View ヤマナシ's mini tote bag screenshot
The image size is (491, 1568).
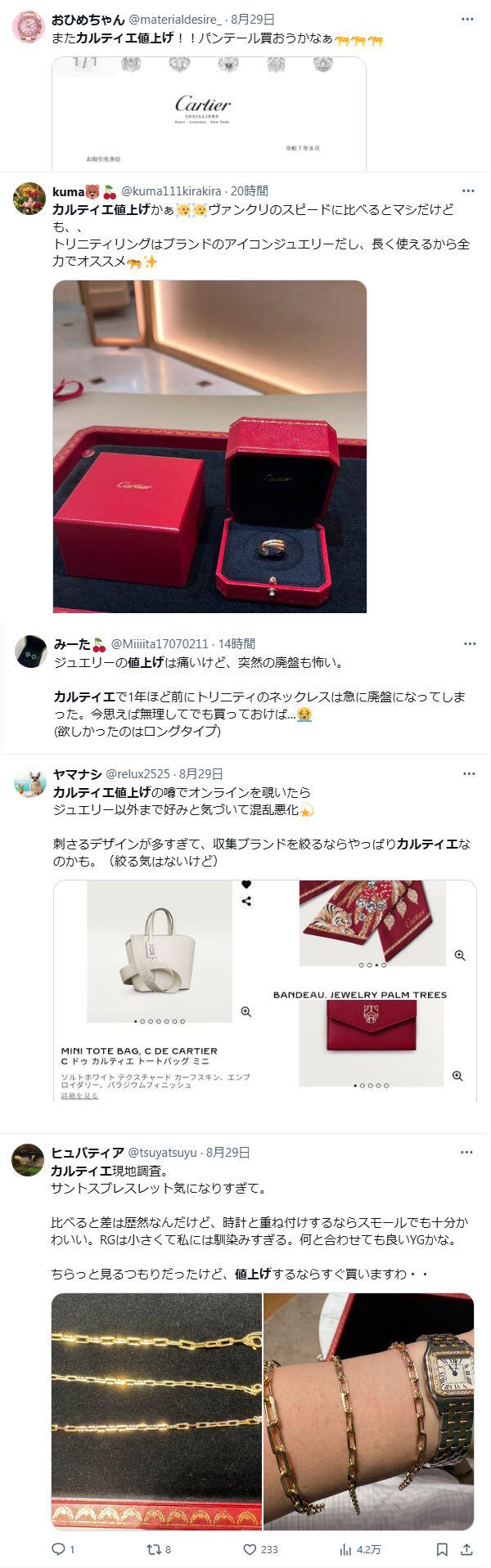coord(159,991)
